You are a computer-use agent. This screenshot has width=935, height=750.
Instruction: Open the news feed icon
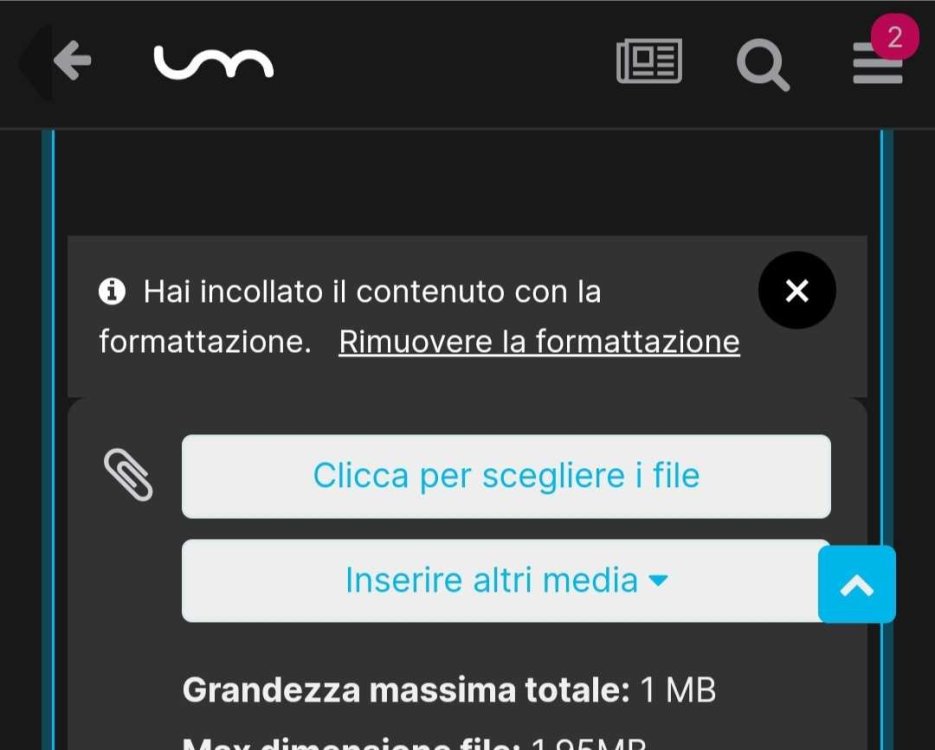point(649,62)
